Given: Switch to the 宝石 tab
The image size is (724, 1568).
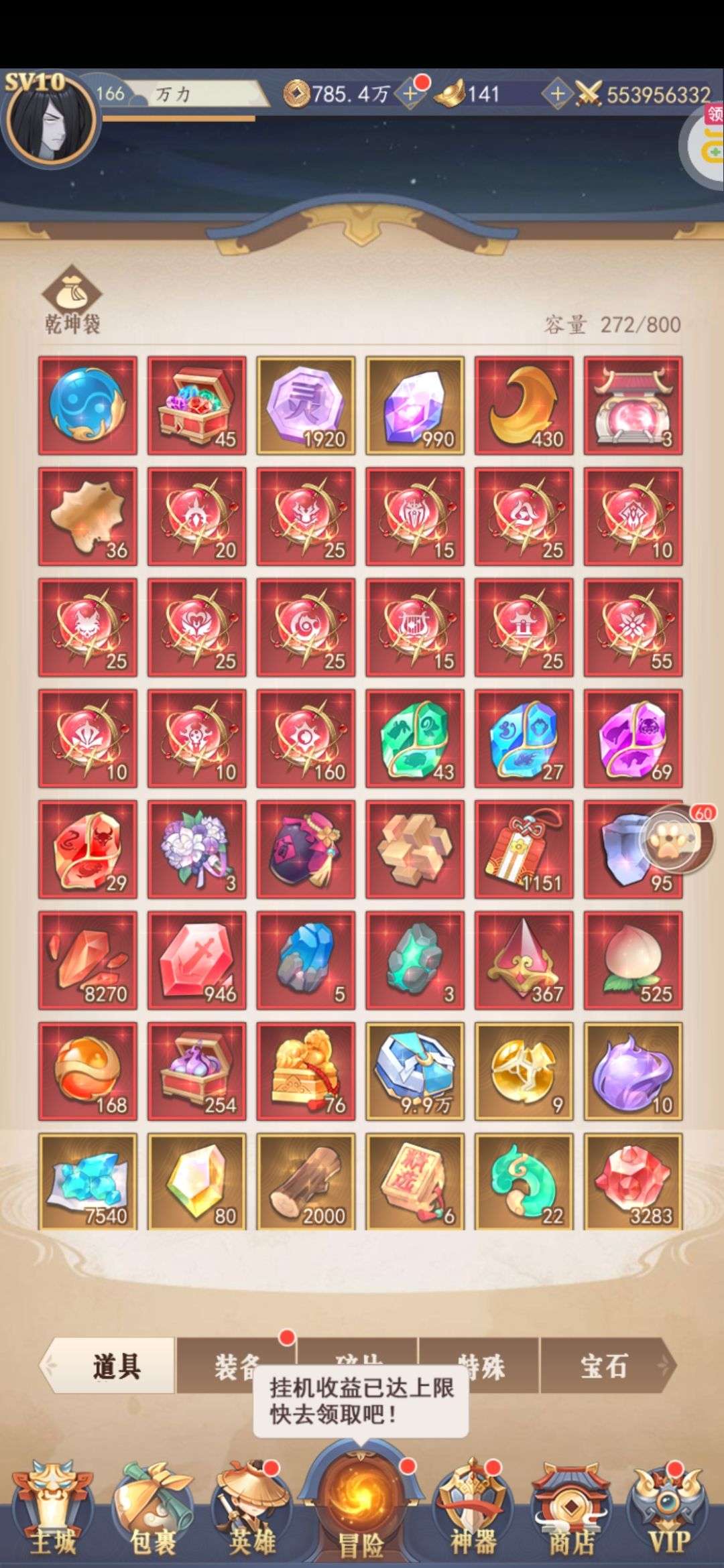Looking at the screenshot, I should click(603, 1366).
